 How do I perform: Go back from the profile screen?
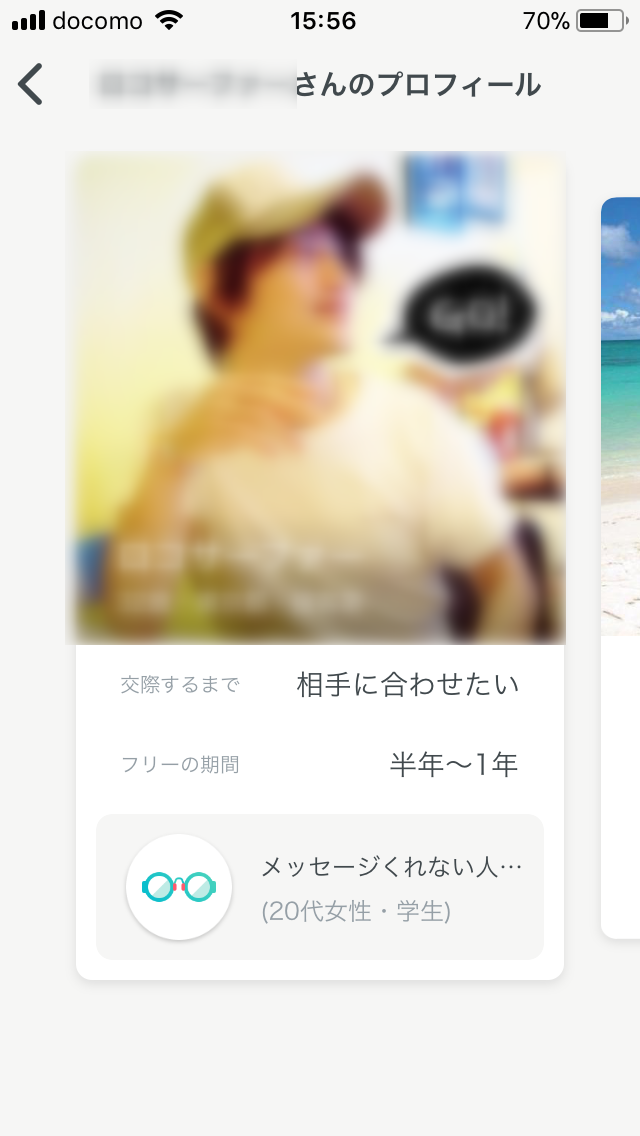[31, 84]
